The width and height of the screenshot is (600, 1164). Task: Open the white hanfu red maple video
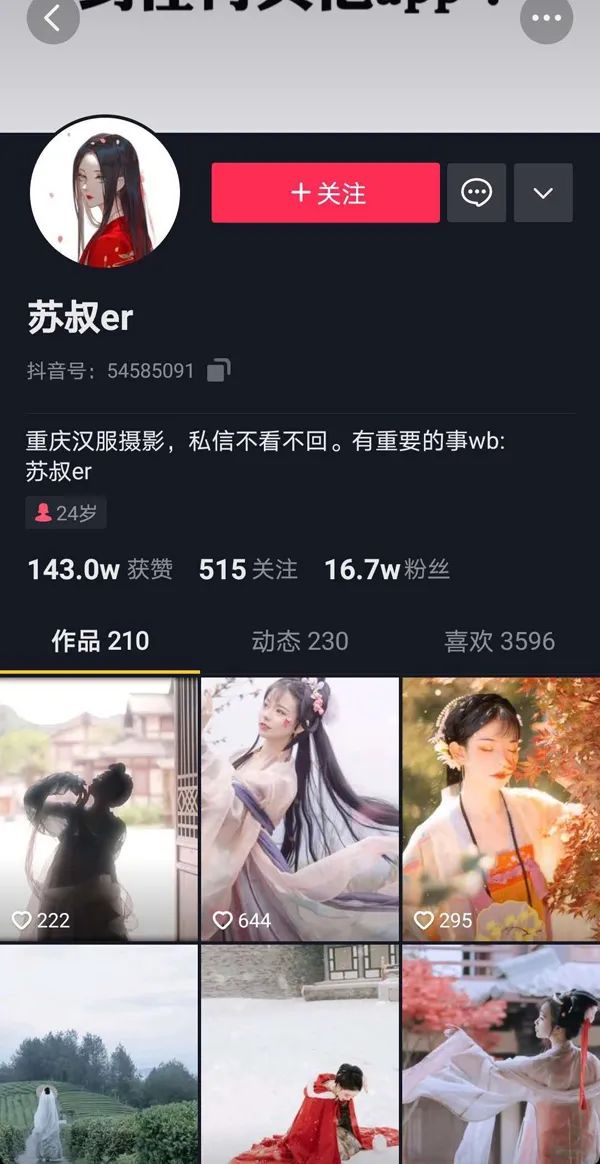point(500,1055)
